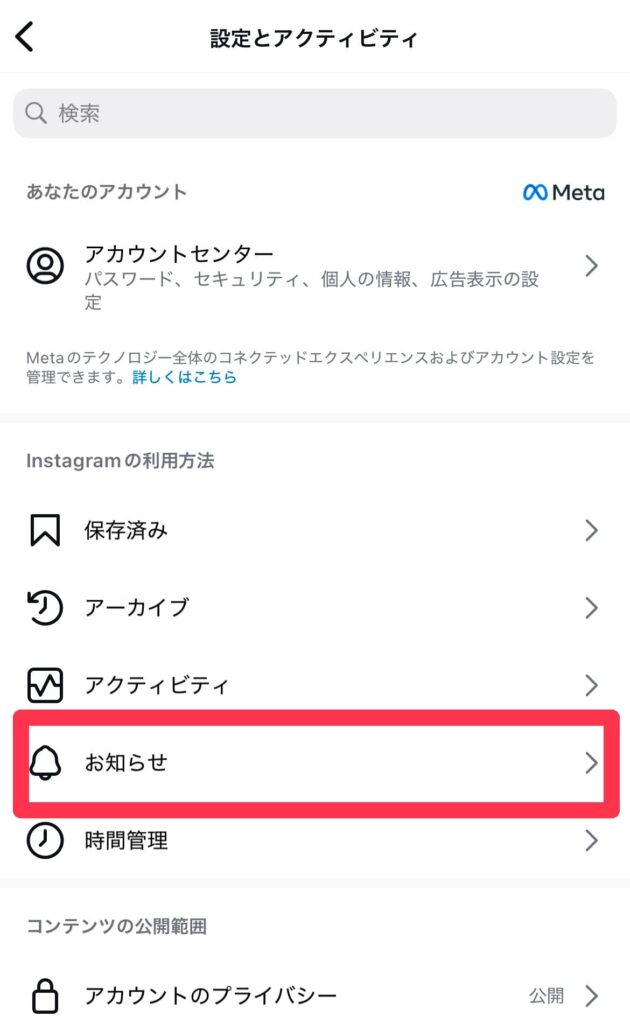
Task: Tap the 検索 search field
Action: [x=315, y=113]
